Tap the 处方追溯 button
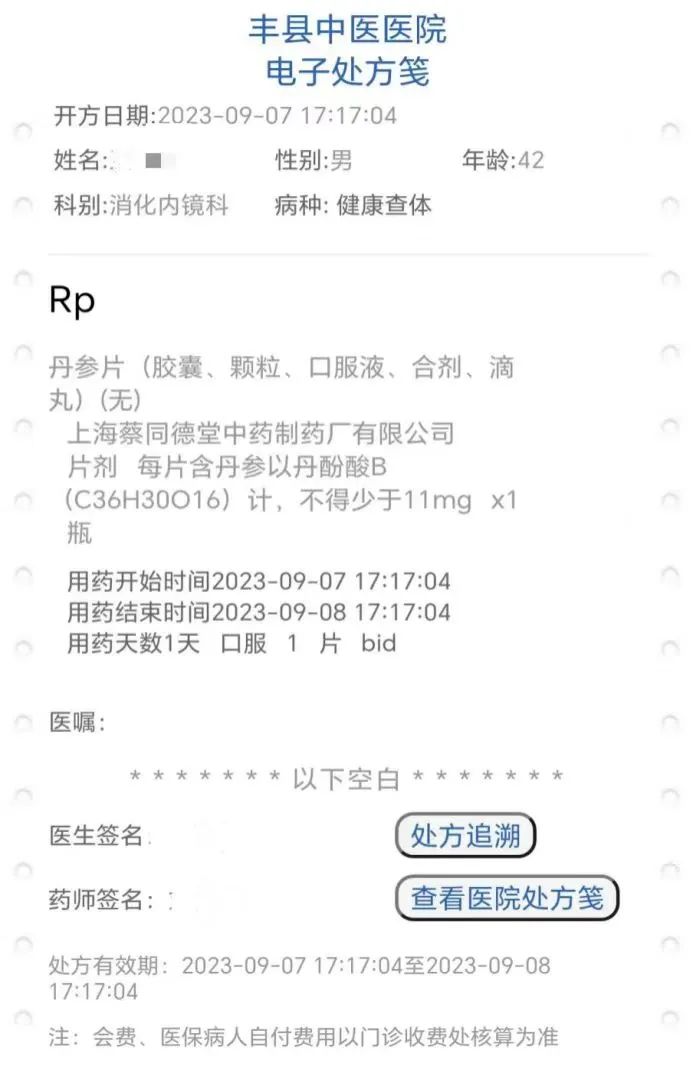The height and width of the screenshot is (1066, 693). pyautogui.click(x=465, y=836)
